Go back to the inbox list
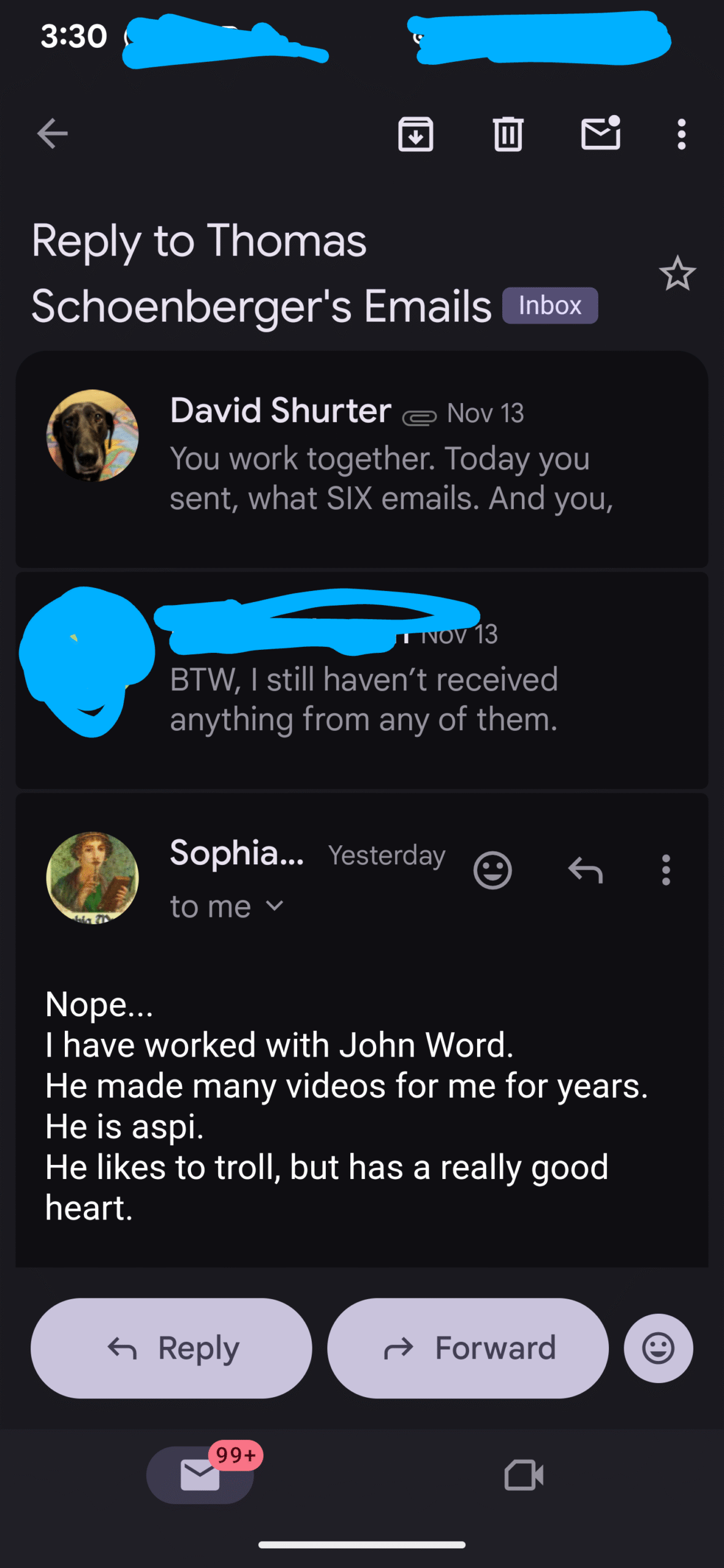 52,134
